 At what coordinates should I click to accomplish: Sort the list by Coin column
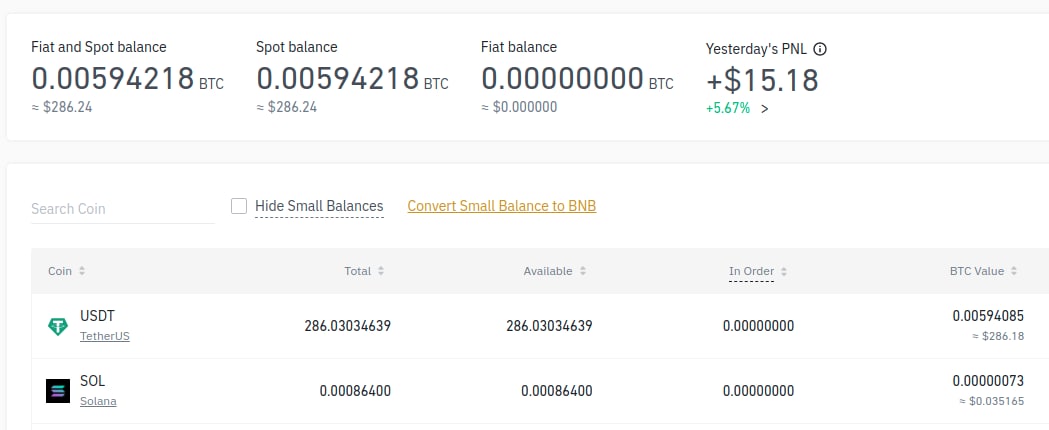(x=66, y=271)
